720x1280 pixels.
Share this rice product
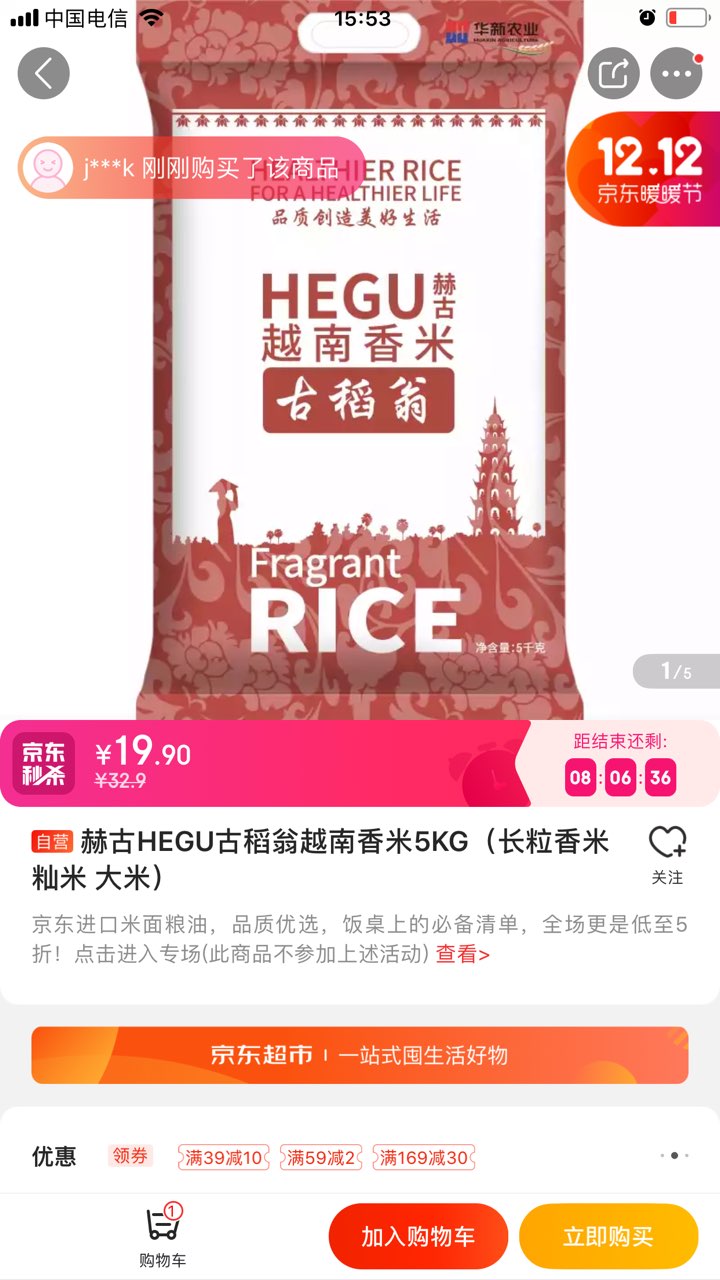[613, 73]
